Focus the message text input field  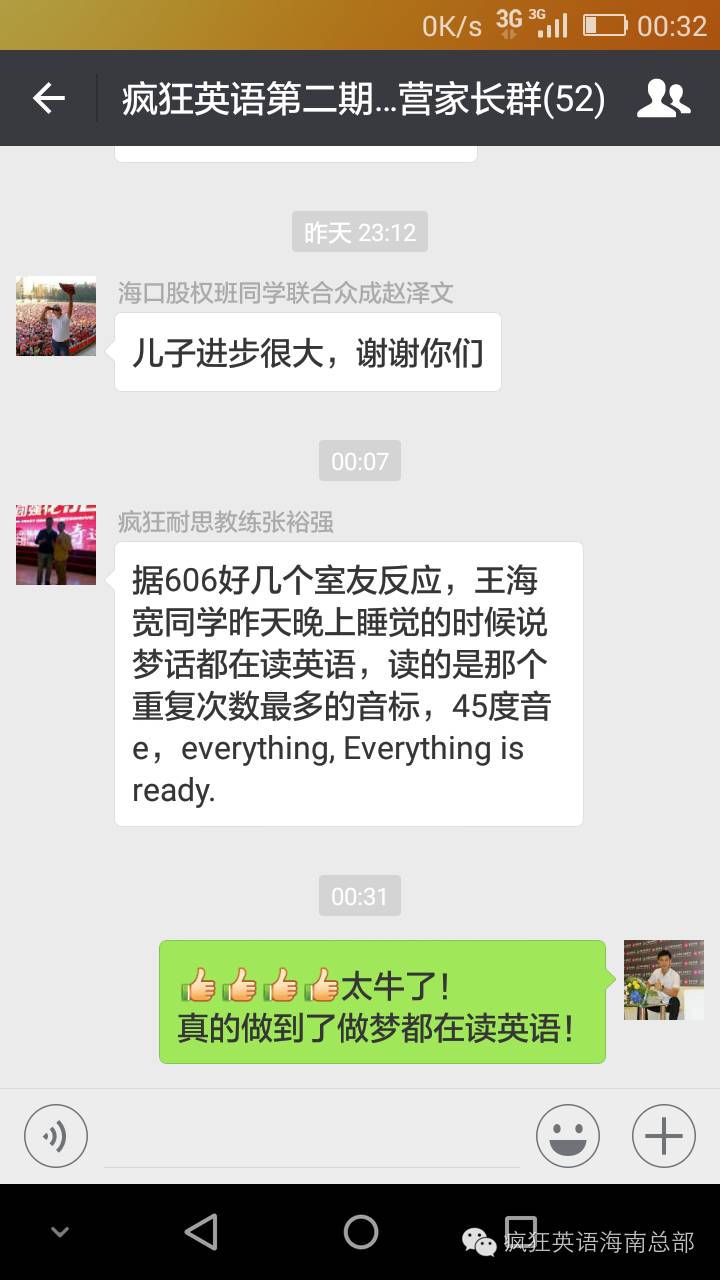[x=311, y=1140]
